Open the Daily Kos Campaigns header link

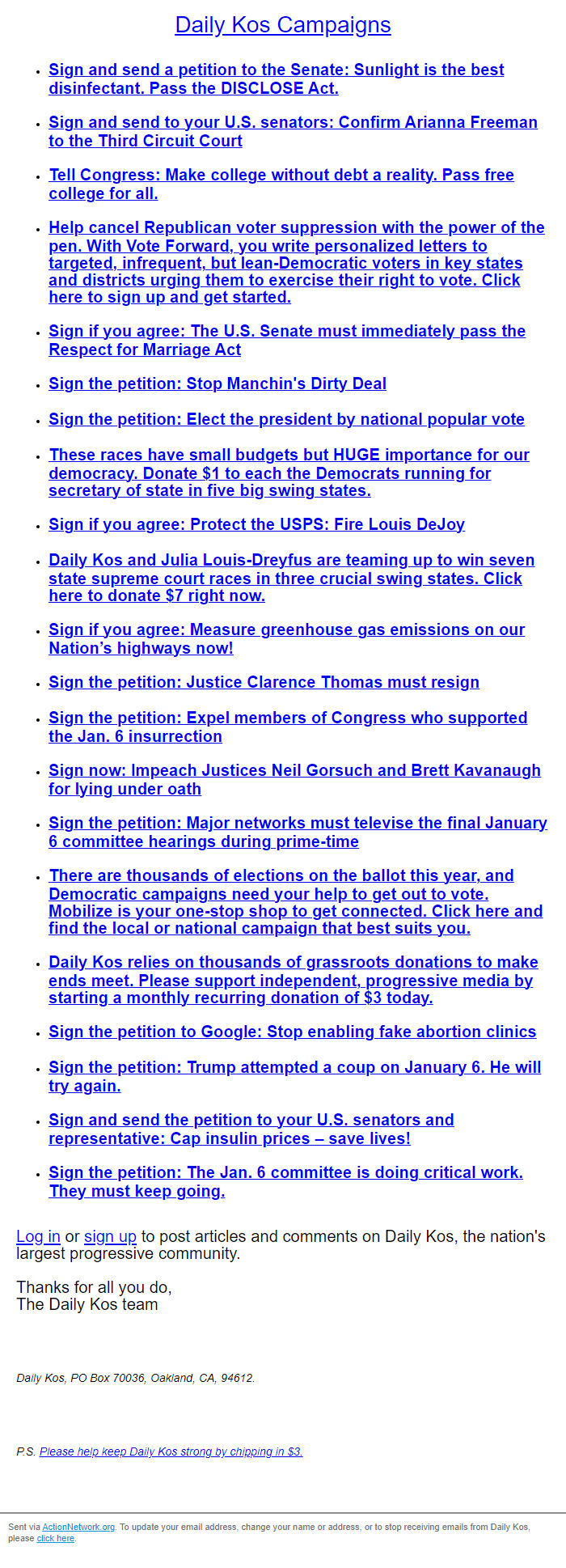[x=282, y=25]
